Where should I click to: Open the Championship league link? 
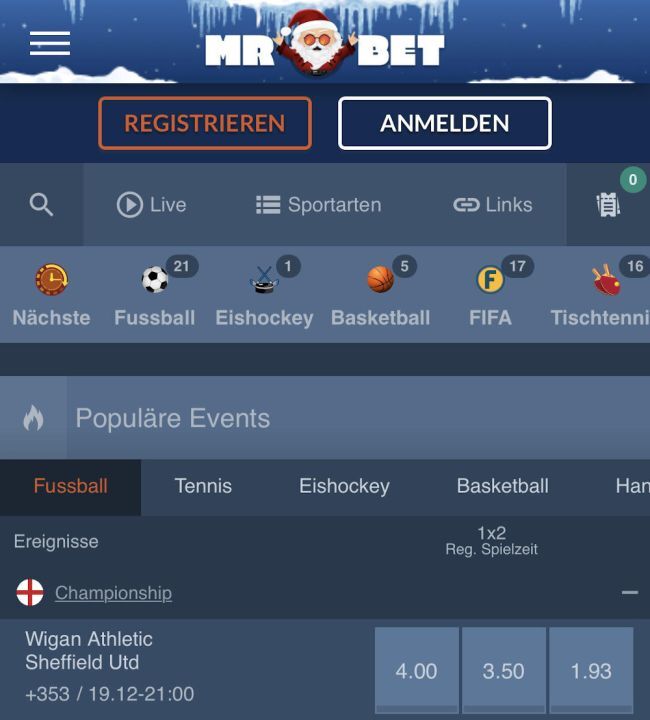(113, 593)
